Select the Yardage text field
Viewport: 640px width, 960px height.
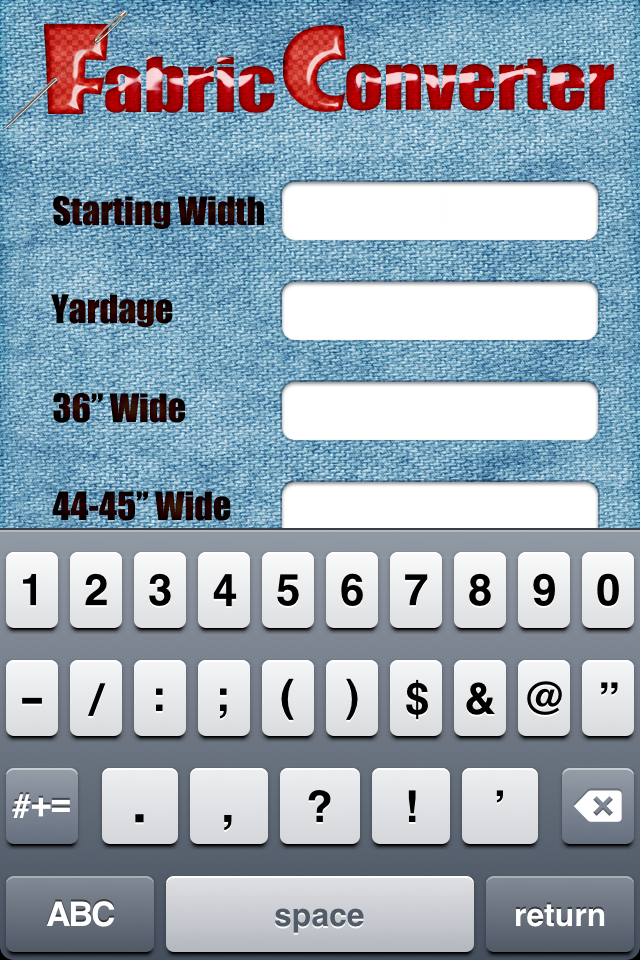pyautogui.click(x=440, y=311)
